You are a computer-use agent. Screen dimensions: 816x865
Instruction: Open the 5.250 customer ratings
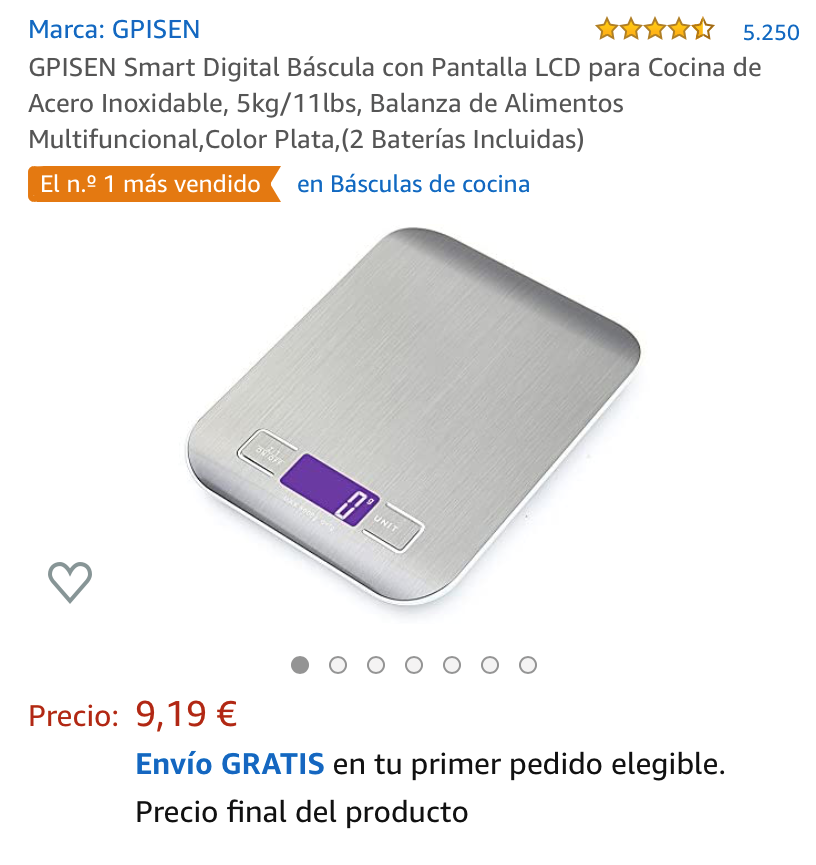tap(770, 32)
